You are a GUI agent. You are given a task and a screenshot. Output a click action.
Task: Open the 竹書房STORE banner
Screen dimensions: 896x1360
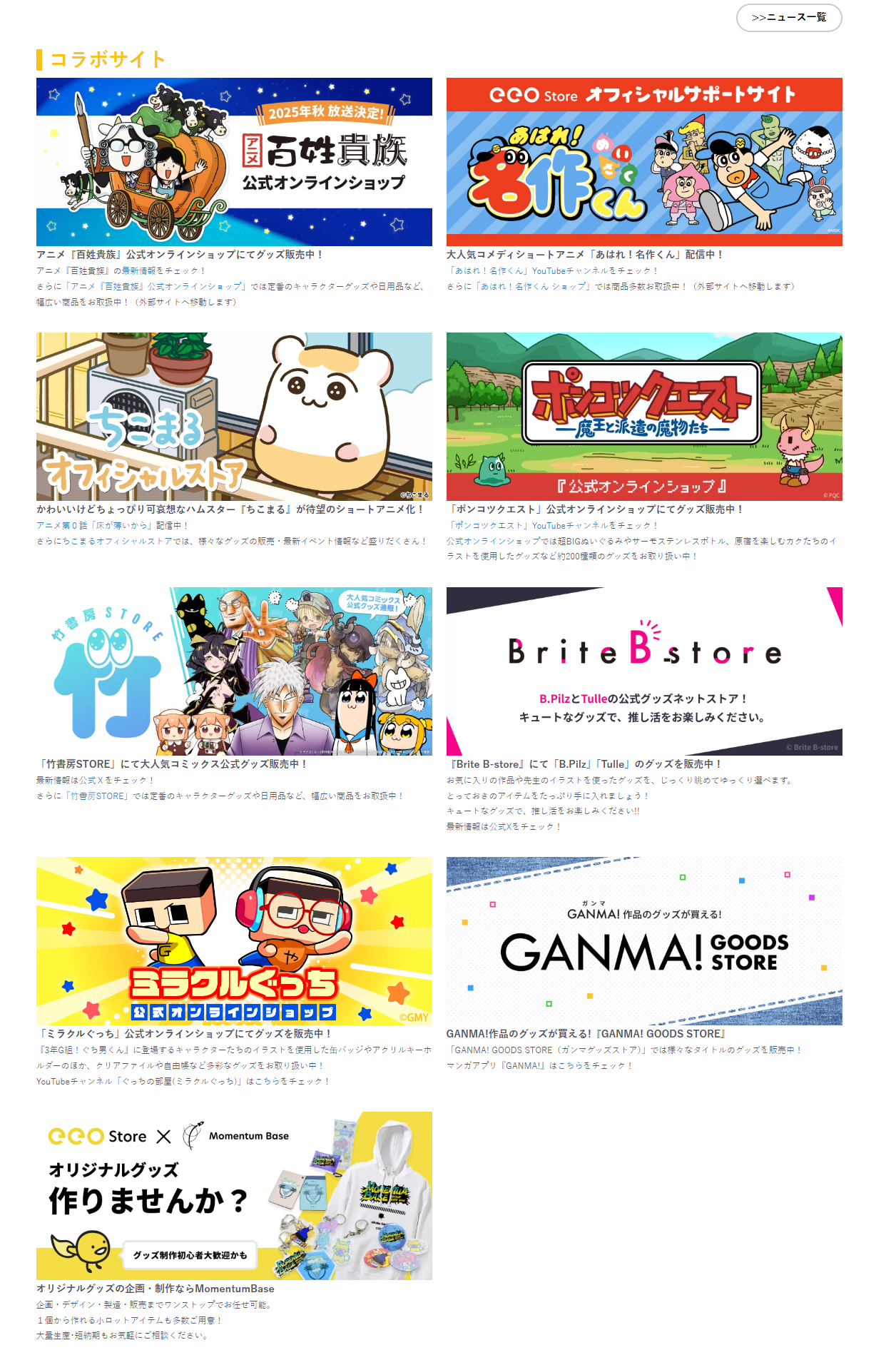[234, 671]
